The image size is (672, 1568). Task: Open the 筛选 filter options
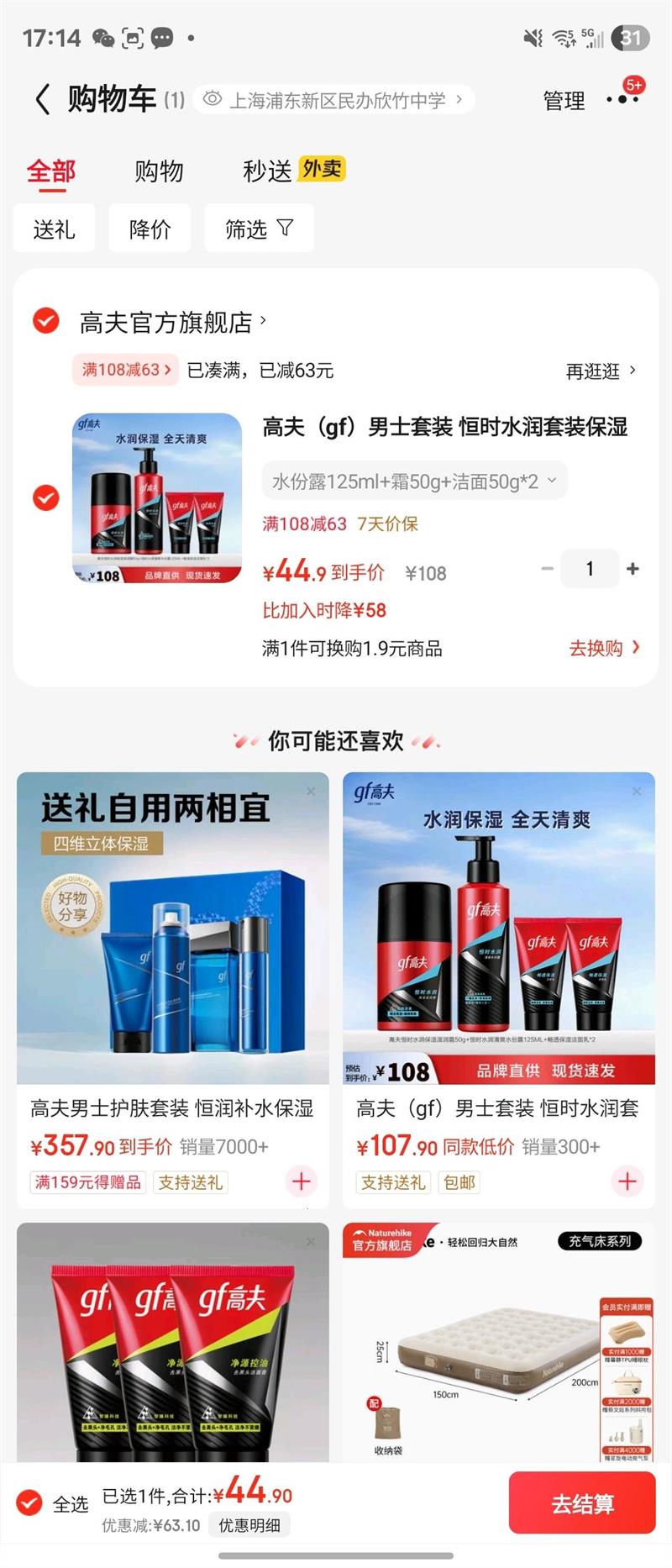pyautogui.click(x=259, y=229)
